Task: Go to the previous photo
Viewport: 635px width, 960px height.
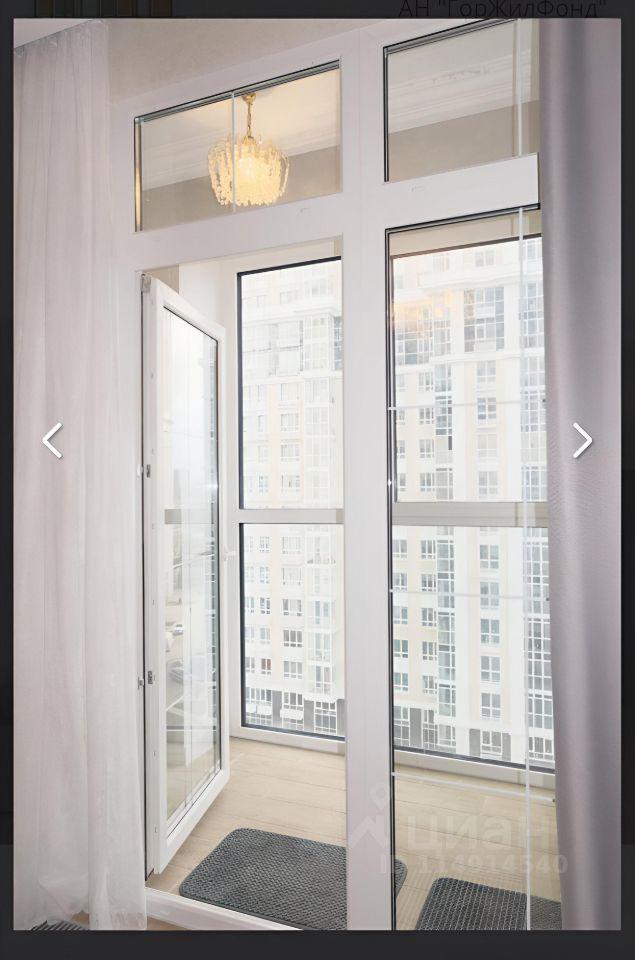Action: pyautogui.click(x=52, y=440)
